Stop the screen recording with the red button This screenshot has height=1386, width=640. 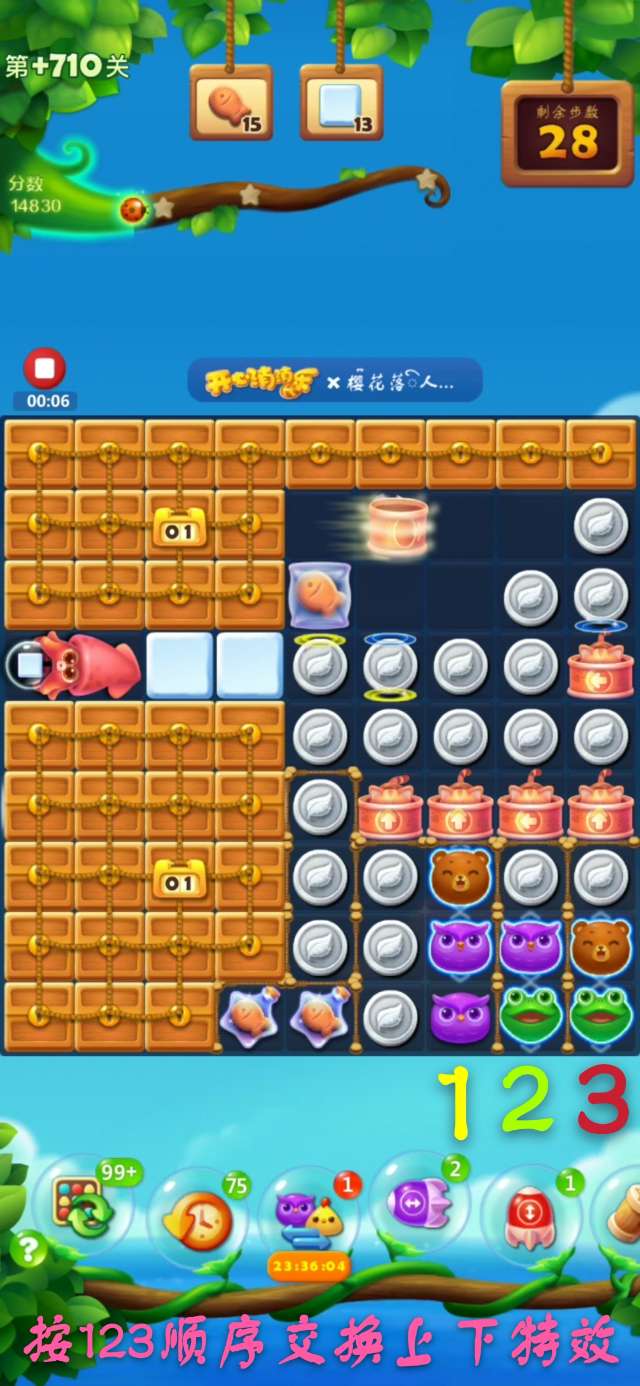pyautogui.click(x=44, y=369)
